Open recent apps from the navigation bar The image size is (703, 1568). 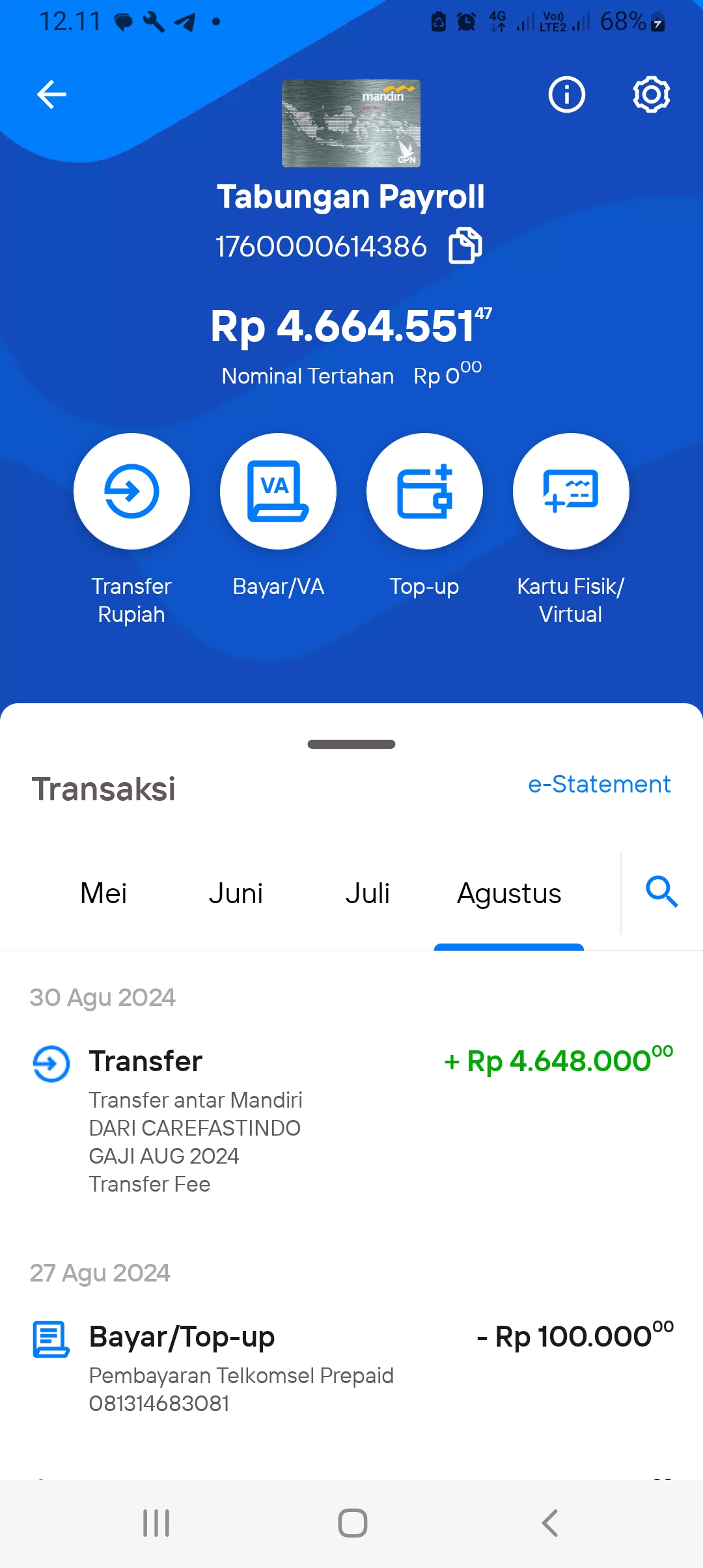pos(156,1523)
